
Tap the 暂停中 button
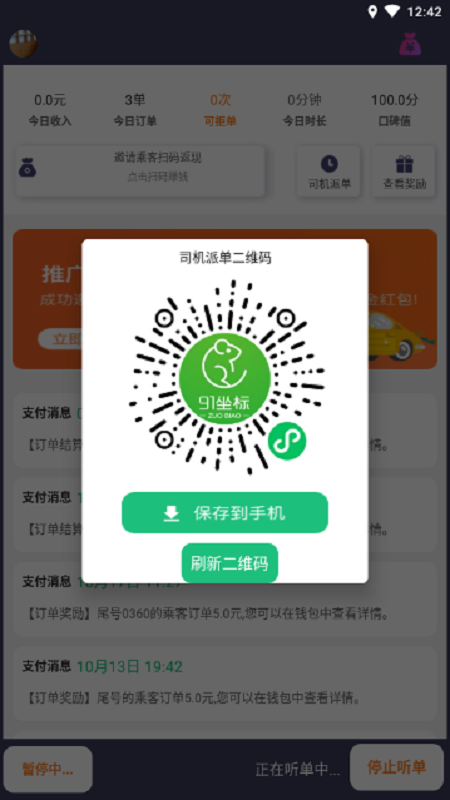coord(48,769)
